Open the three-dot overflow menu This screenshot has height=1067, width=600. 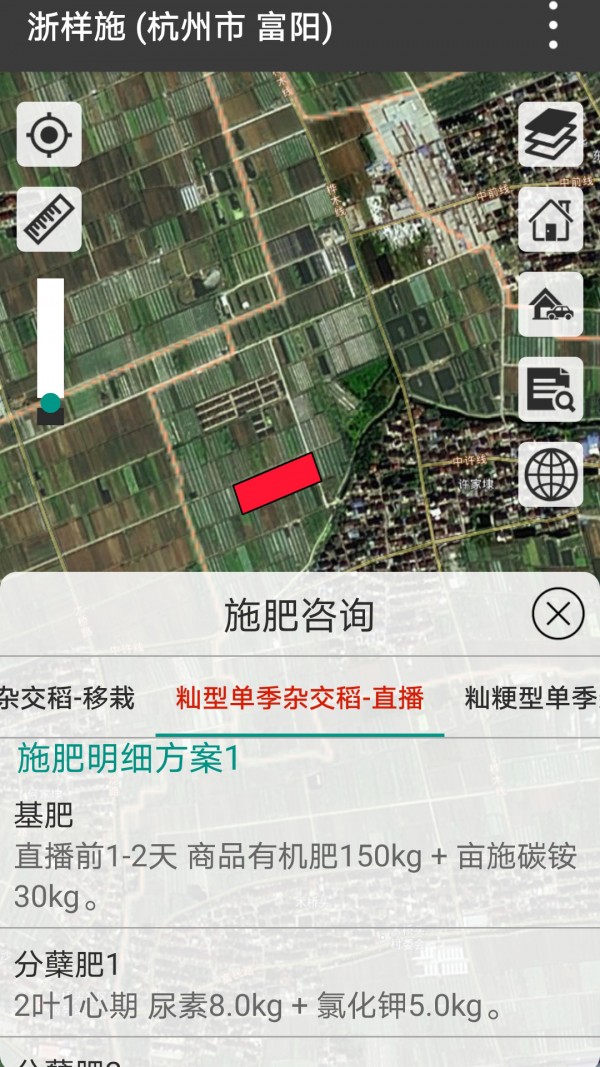[x=553, y=26]
